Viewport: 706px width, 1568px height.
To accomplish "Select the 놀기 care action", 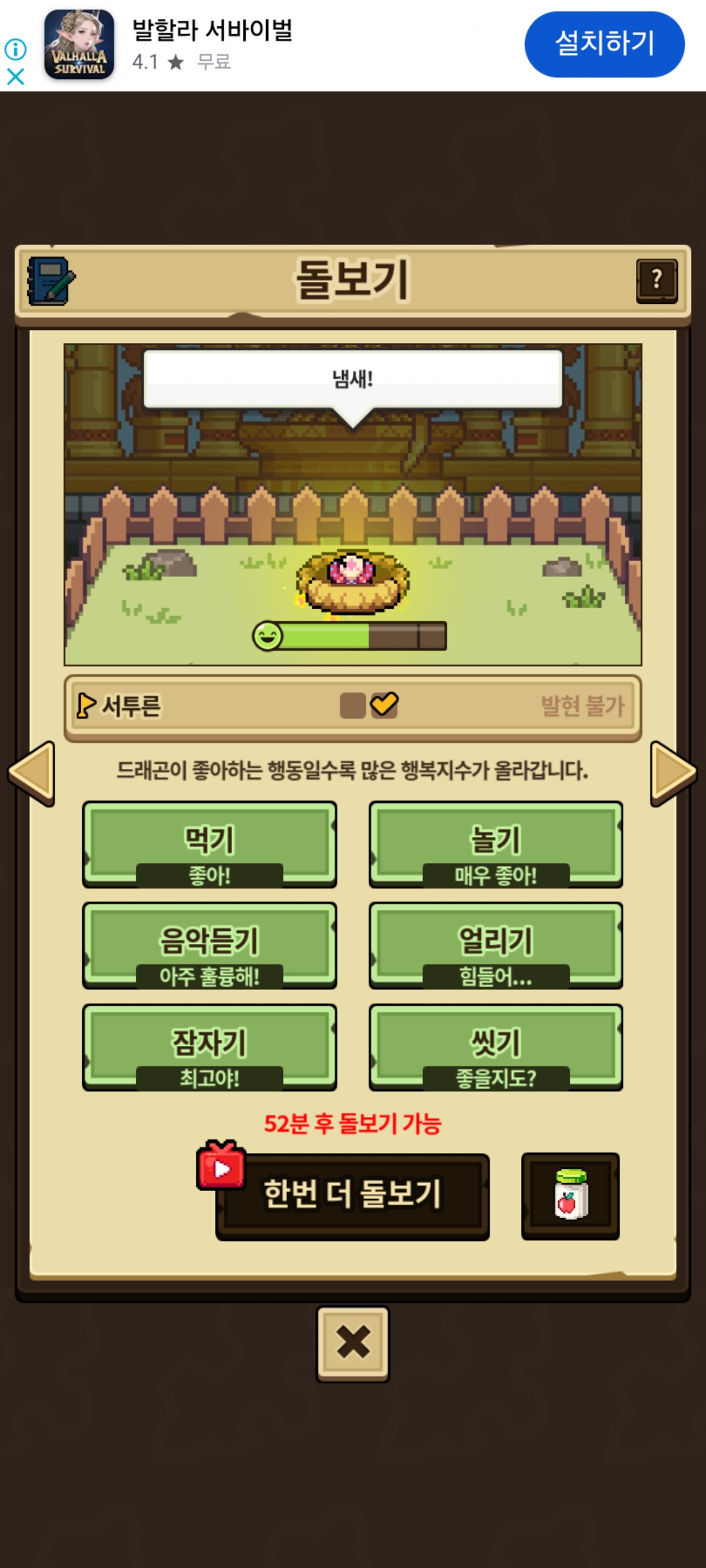I will [496, 844].
